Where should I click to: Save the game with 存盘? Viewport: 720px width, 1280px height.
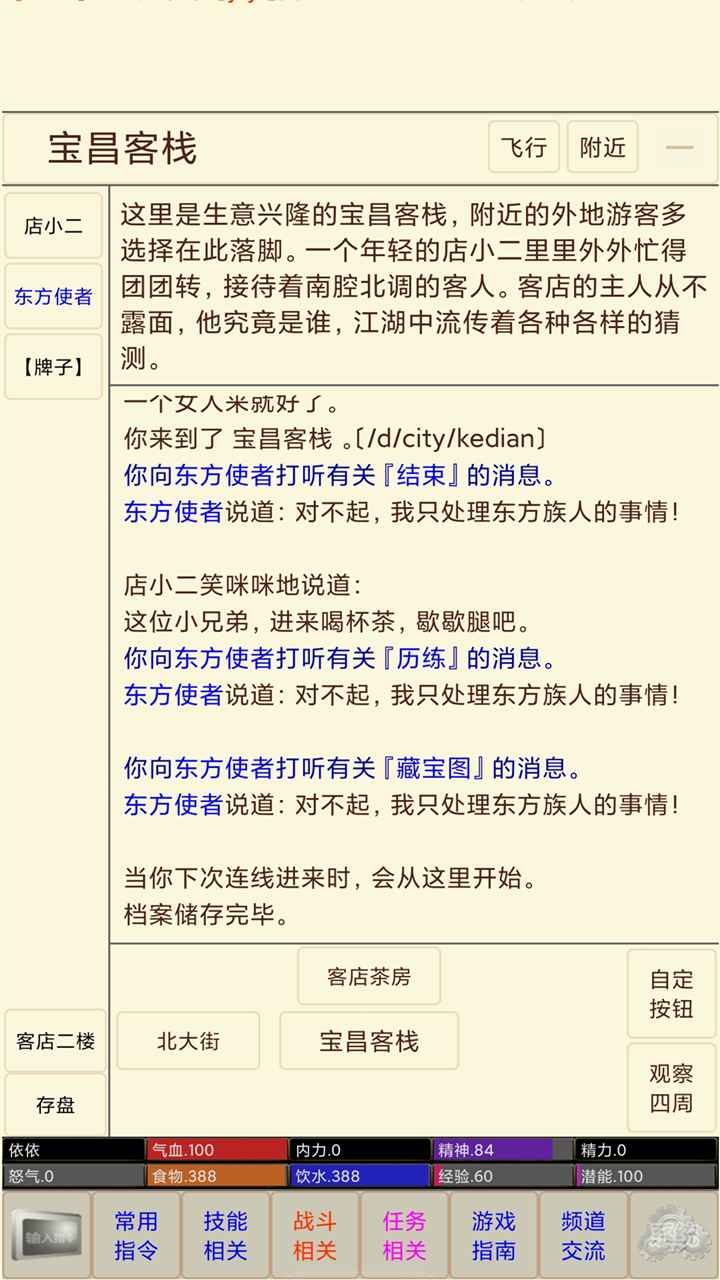coord(55,1105)
